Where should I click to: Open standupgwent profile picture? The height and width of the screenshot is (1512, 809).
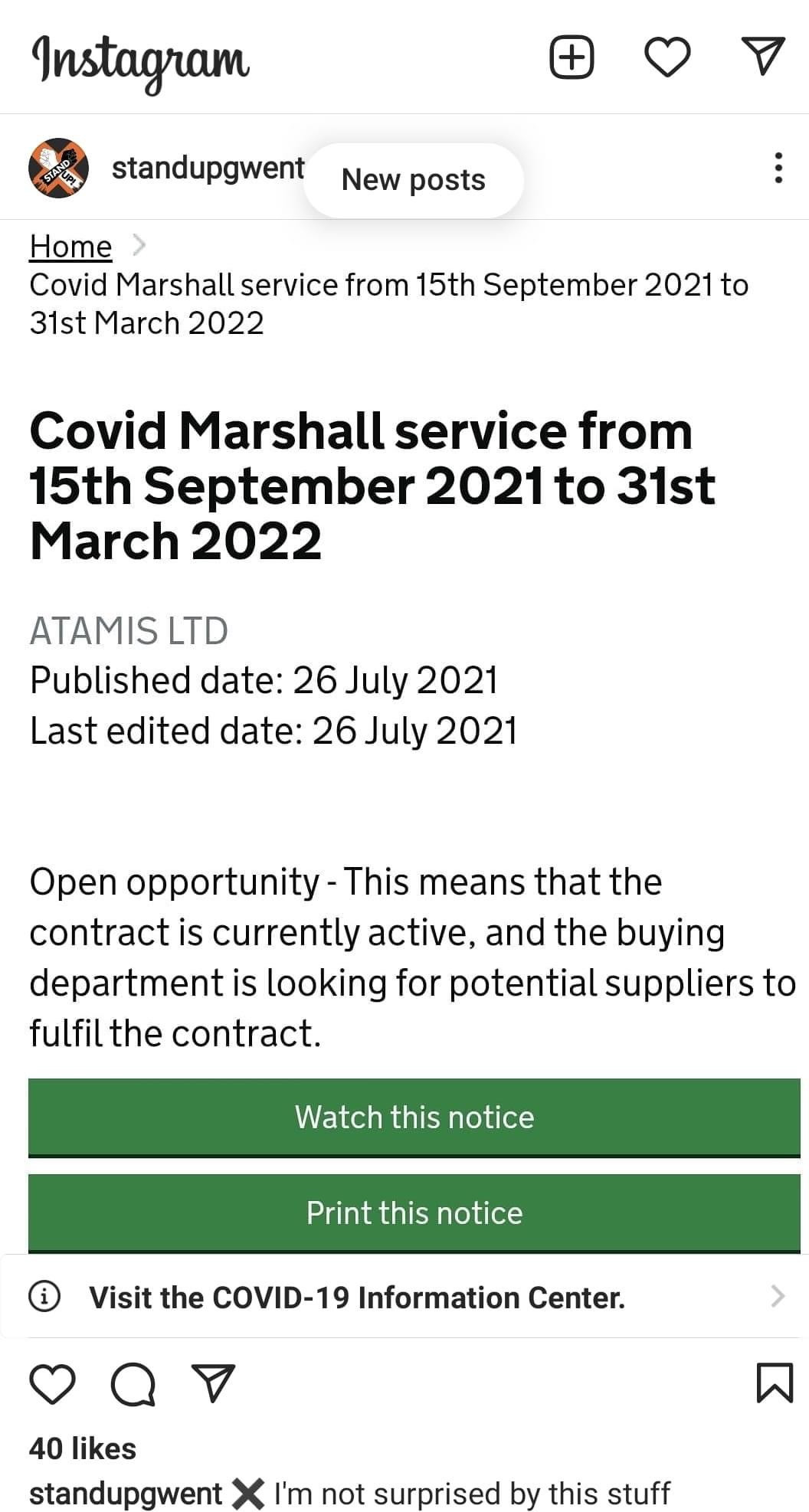point(58,168)
